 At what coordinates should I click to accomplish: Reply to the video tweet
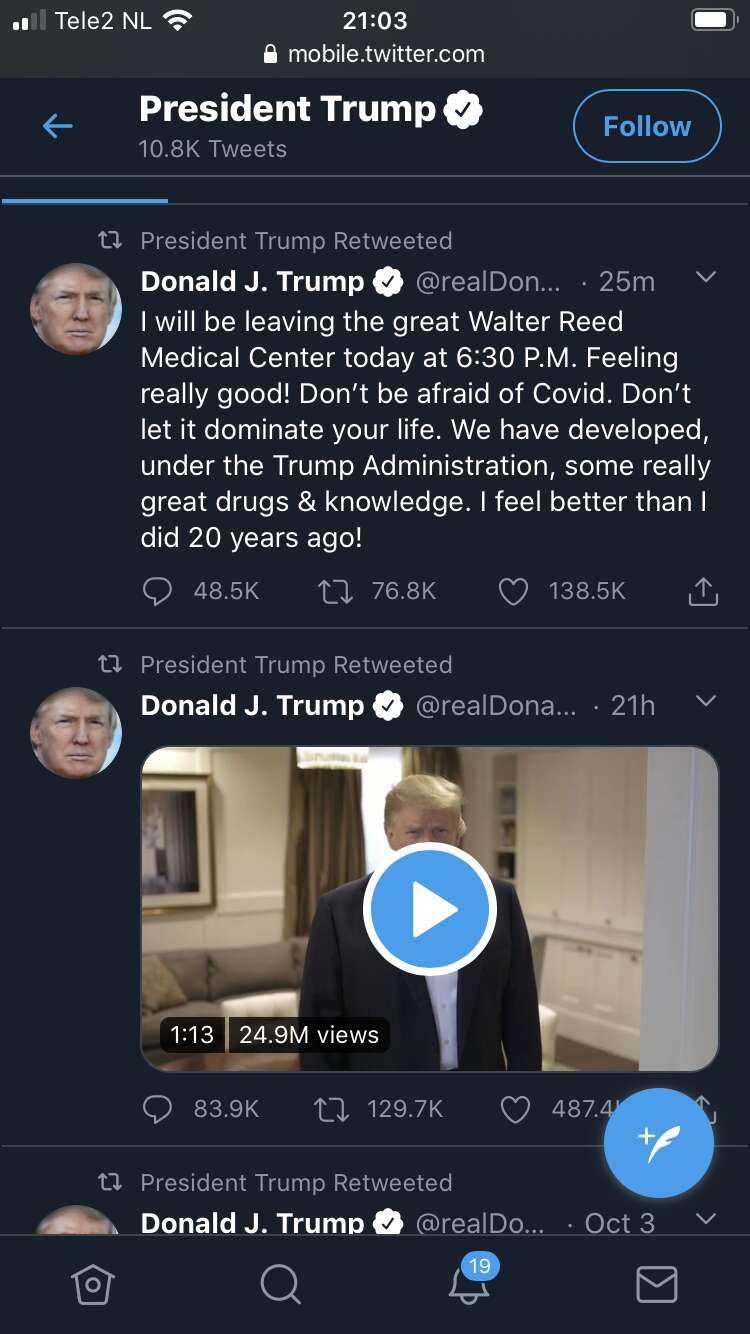(158, 1109)
